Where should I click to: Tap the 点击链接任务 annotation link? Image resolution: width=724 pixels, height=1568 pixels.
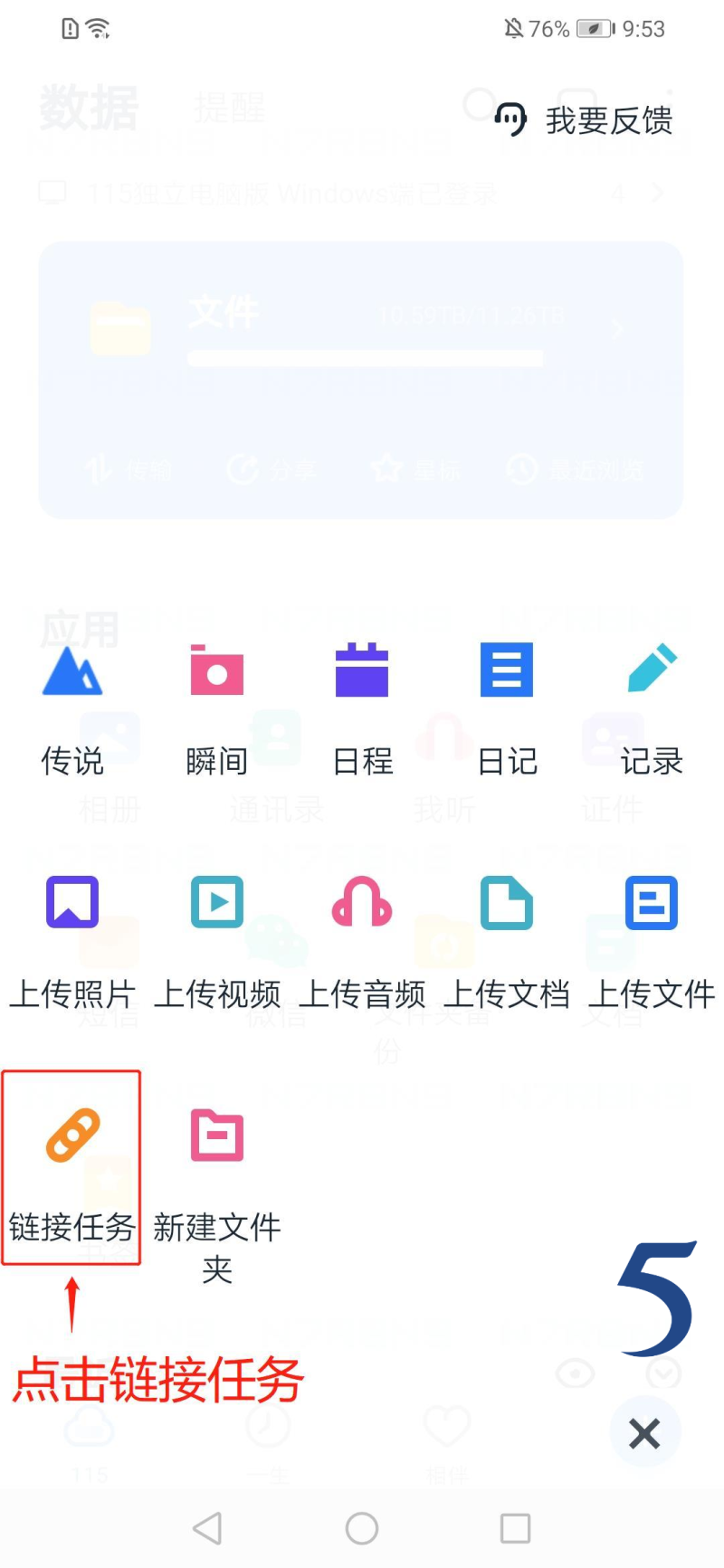click(x=158, y=1380)
